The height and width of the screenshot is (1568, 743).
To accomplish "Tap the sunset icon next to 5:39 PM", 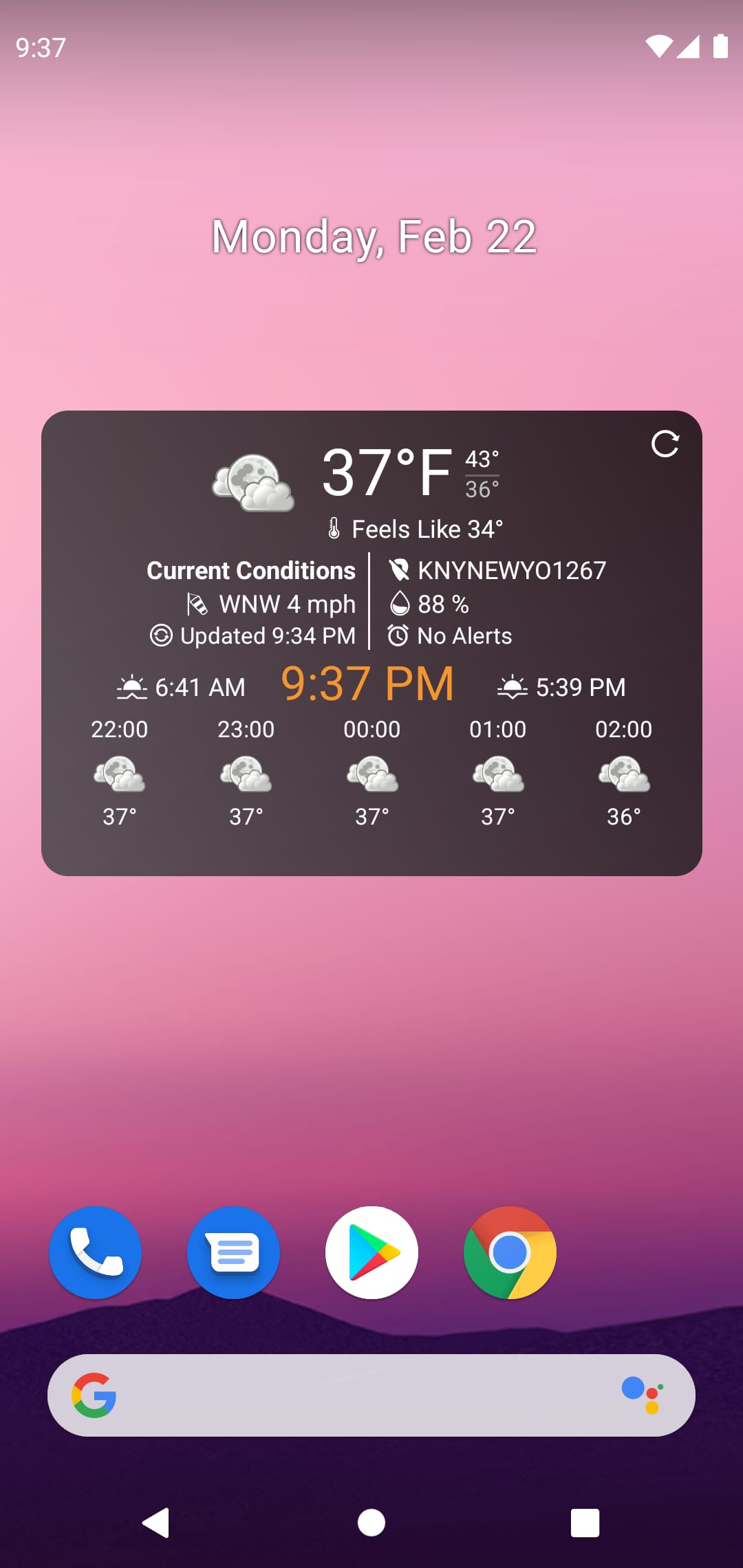I will tap(512, 685).
